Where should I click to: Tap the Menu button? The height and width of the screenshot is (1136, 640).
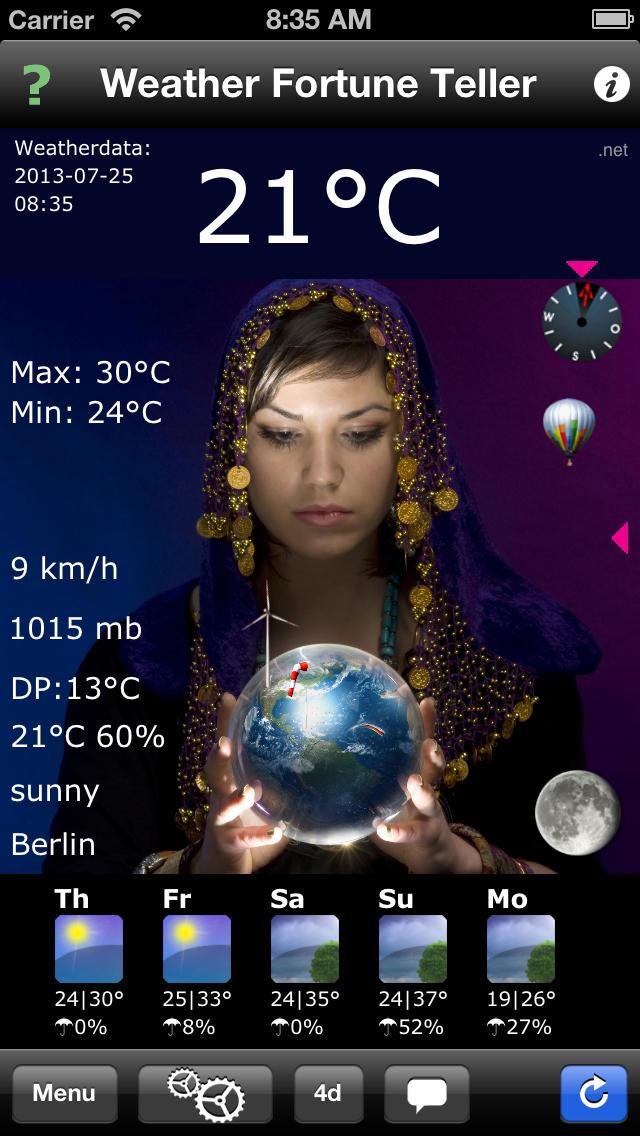pos(64,1093)
